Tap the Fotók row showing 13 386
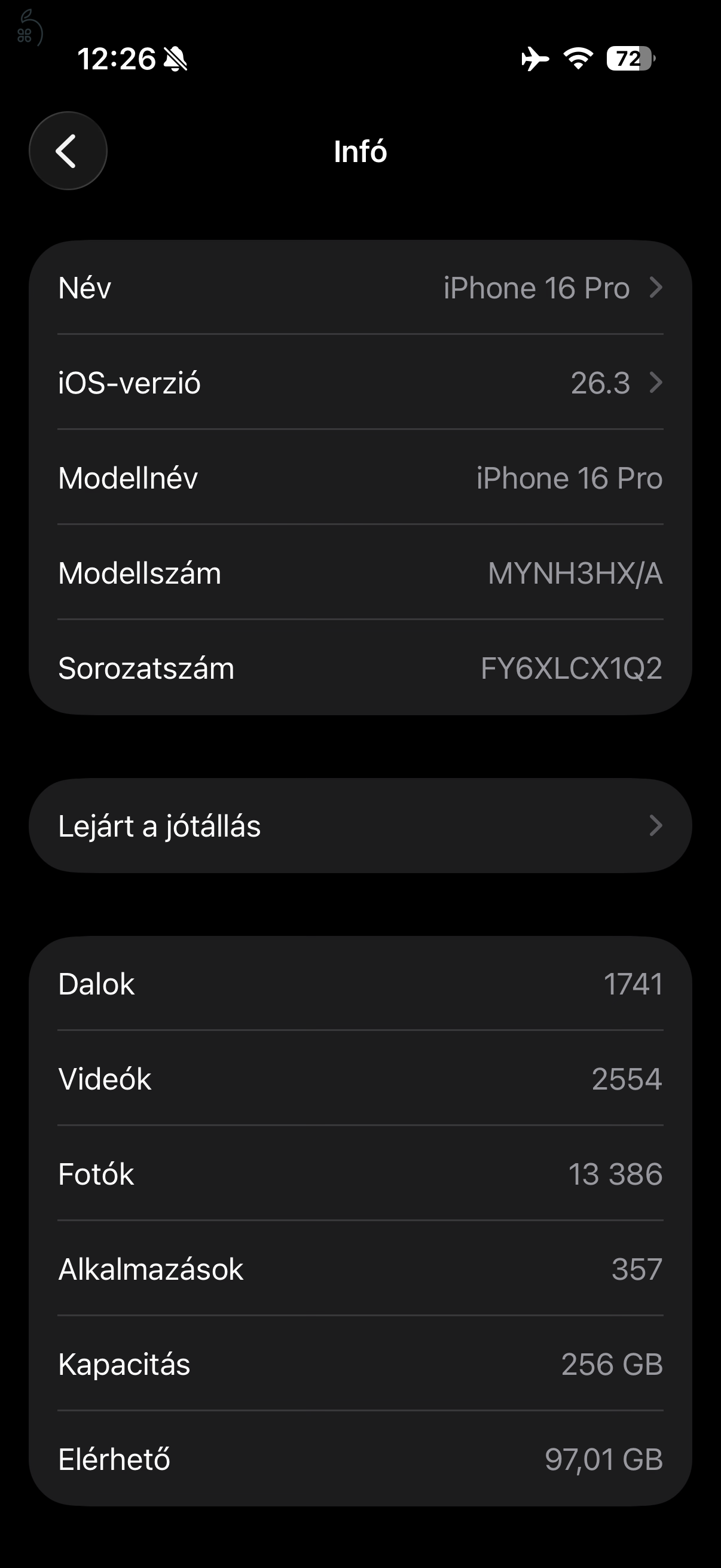The image size is (721, 1568). 360,1173
